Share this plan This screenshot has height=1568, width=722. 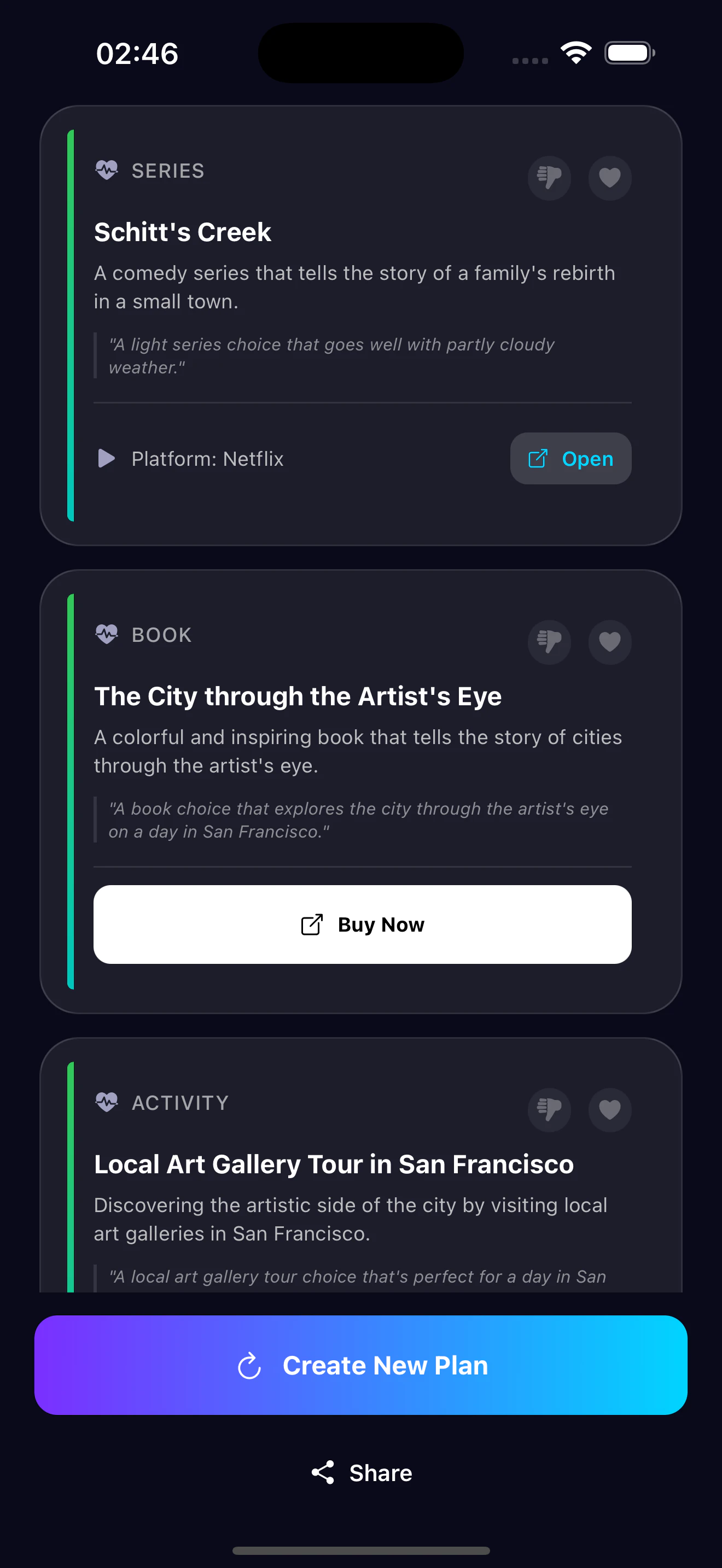[362, 1472]
